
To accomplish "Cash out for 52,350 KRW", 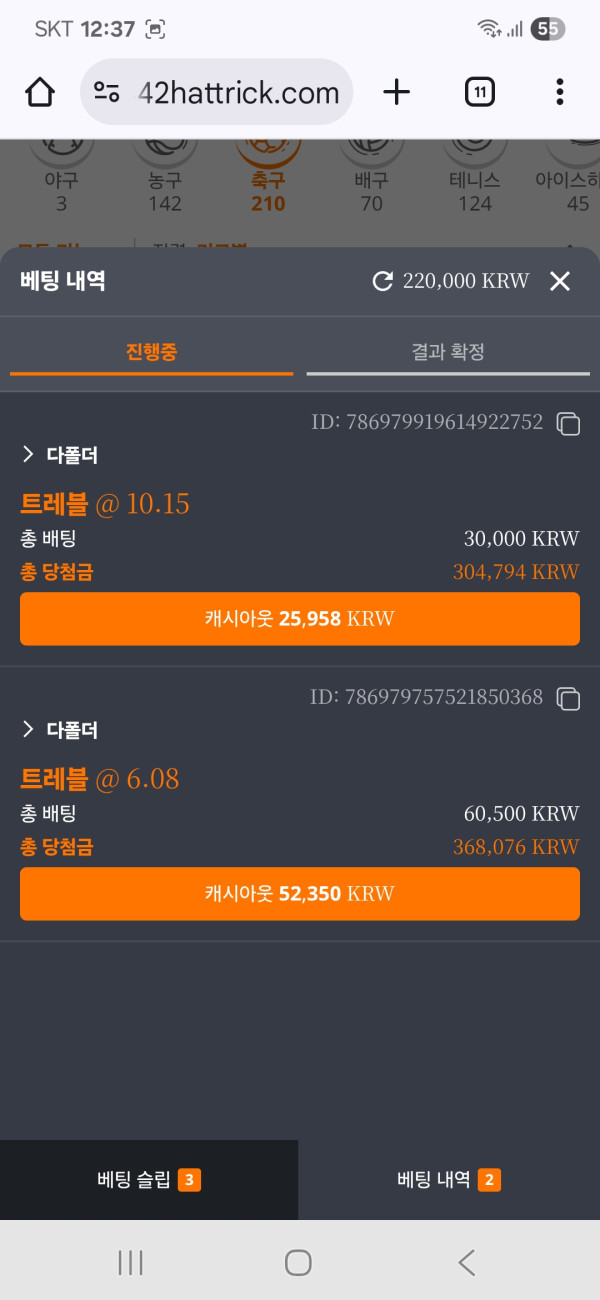I will [x=299, y=893].
